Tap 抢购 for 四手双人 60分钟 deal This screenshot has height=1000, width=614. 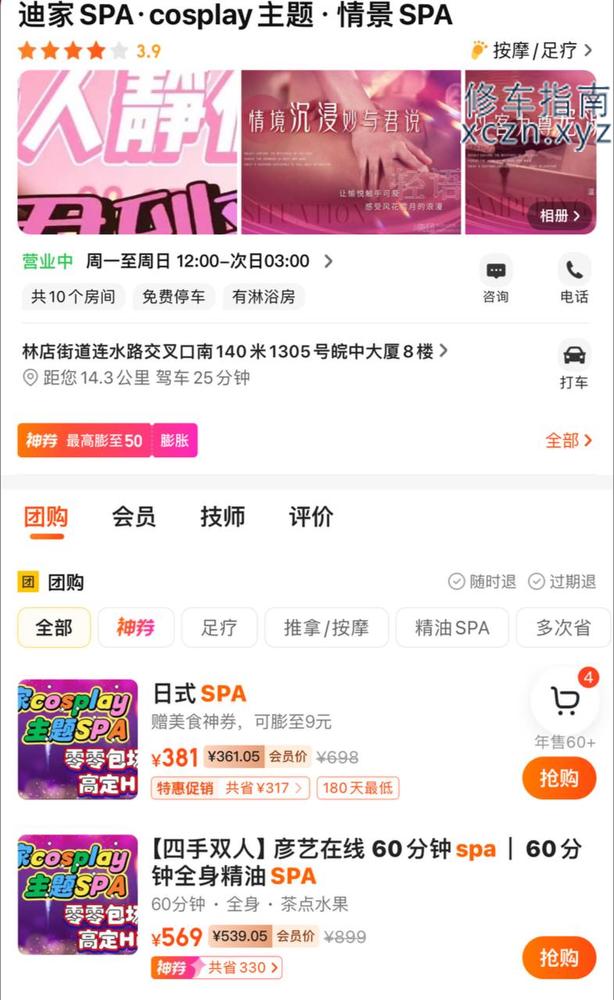559,957
